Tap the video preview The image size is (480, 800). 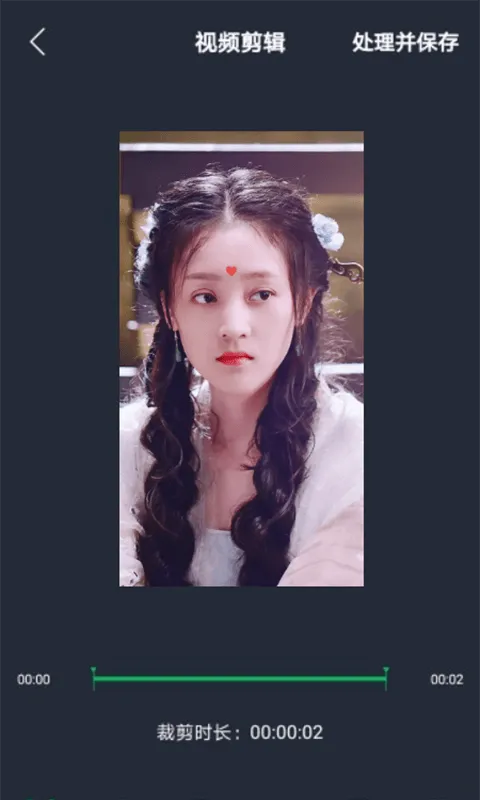[x=241, y=359]
